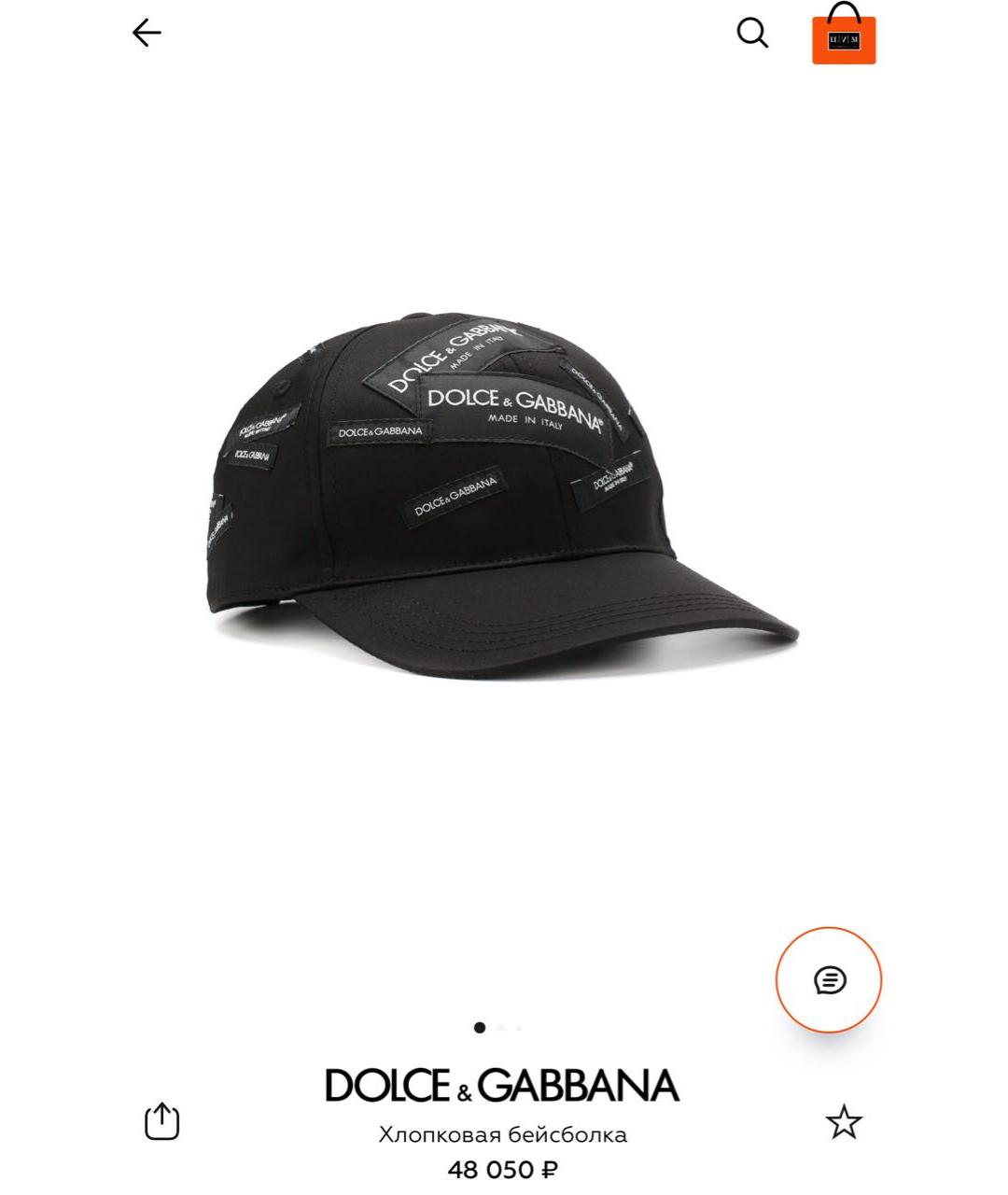Tap the title Хлопковая бейсболка
The height and width of the screenshot is (1195, 1008).
[504, 1133]
